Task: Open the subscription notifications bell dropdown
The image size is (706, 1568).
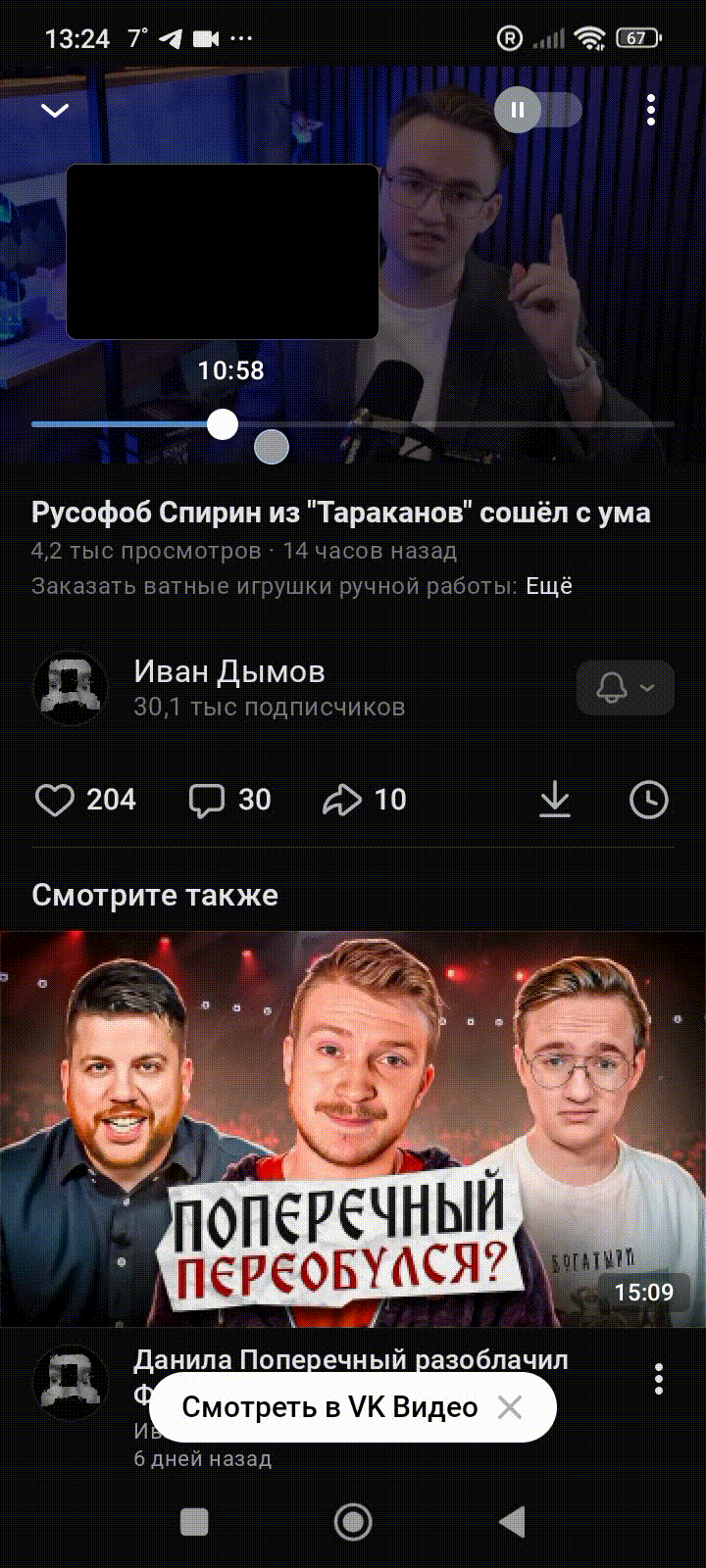Action: (x=625, y=687)
